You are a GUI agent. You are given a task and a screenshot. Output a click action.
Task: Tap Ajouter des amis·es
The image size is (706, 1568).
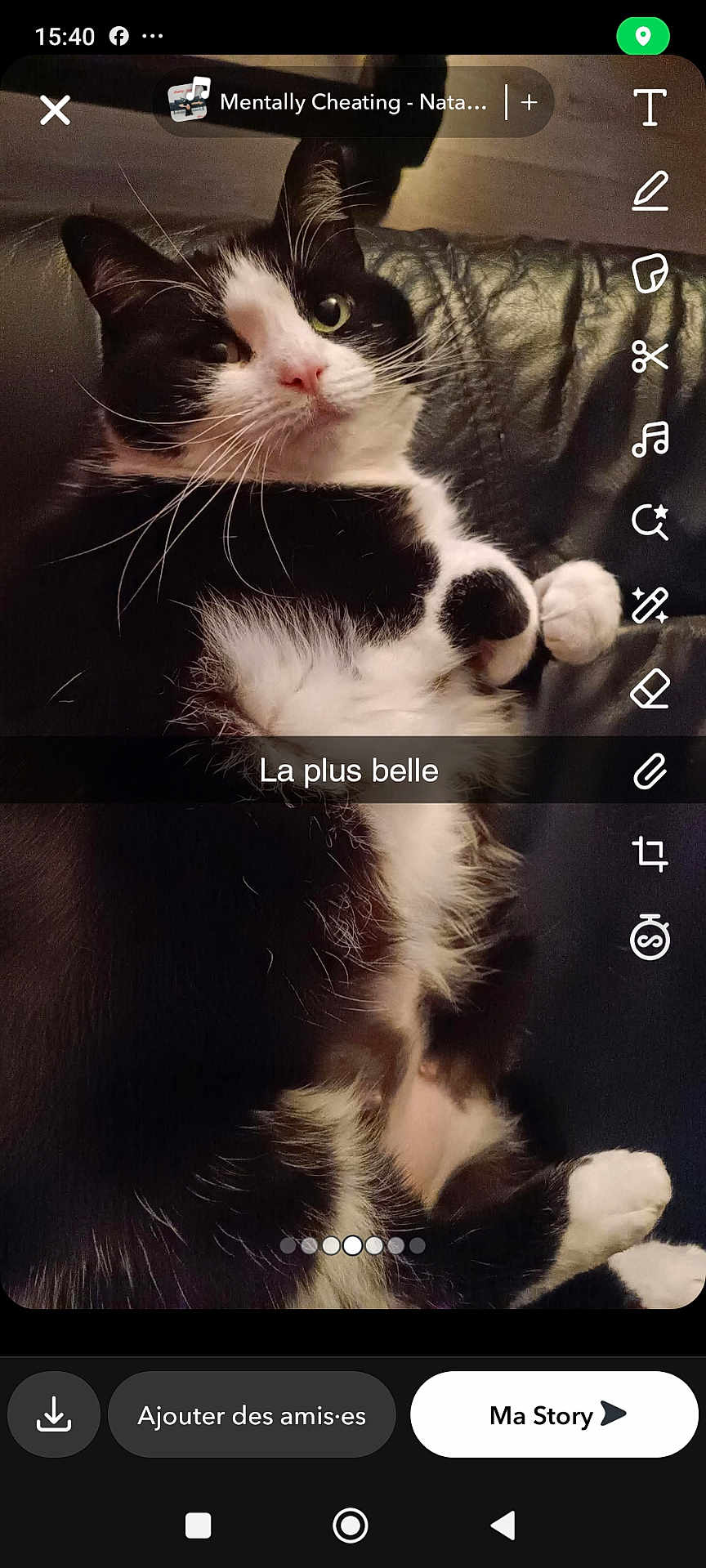[252, 1414]
